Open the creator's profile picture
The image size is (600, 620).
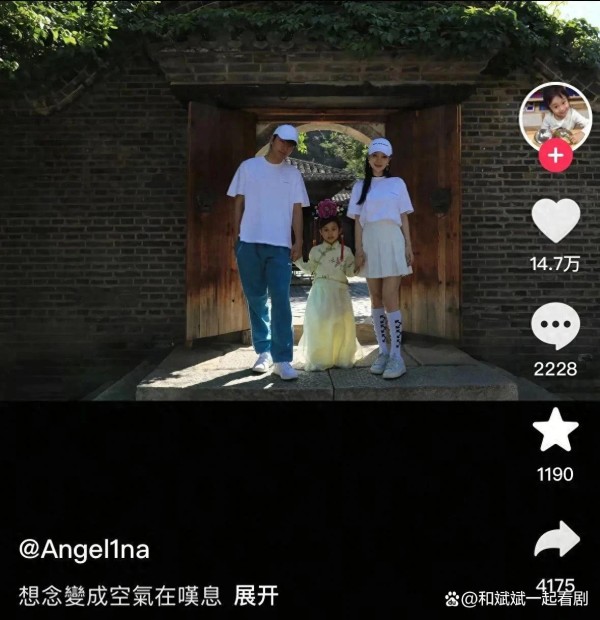click(555, 113)
